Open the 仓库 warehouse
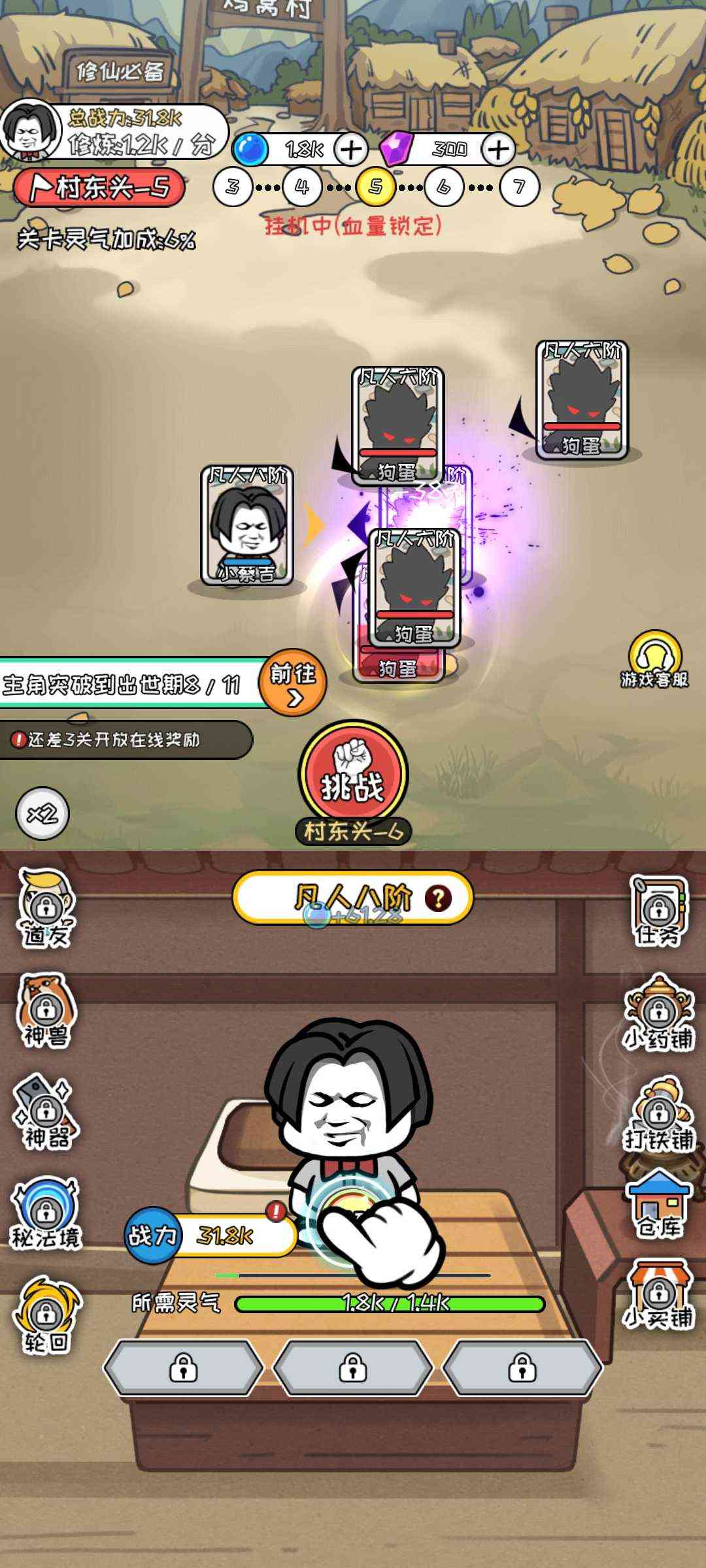The image size is (706, 1568). 659,1203
